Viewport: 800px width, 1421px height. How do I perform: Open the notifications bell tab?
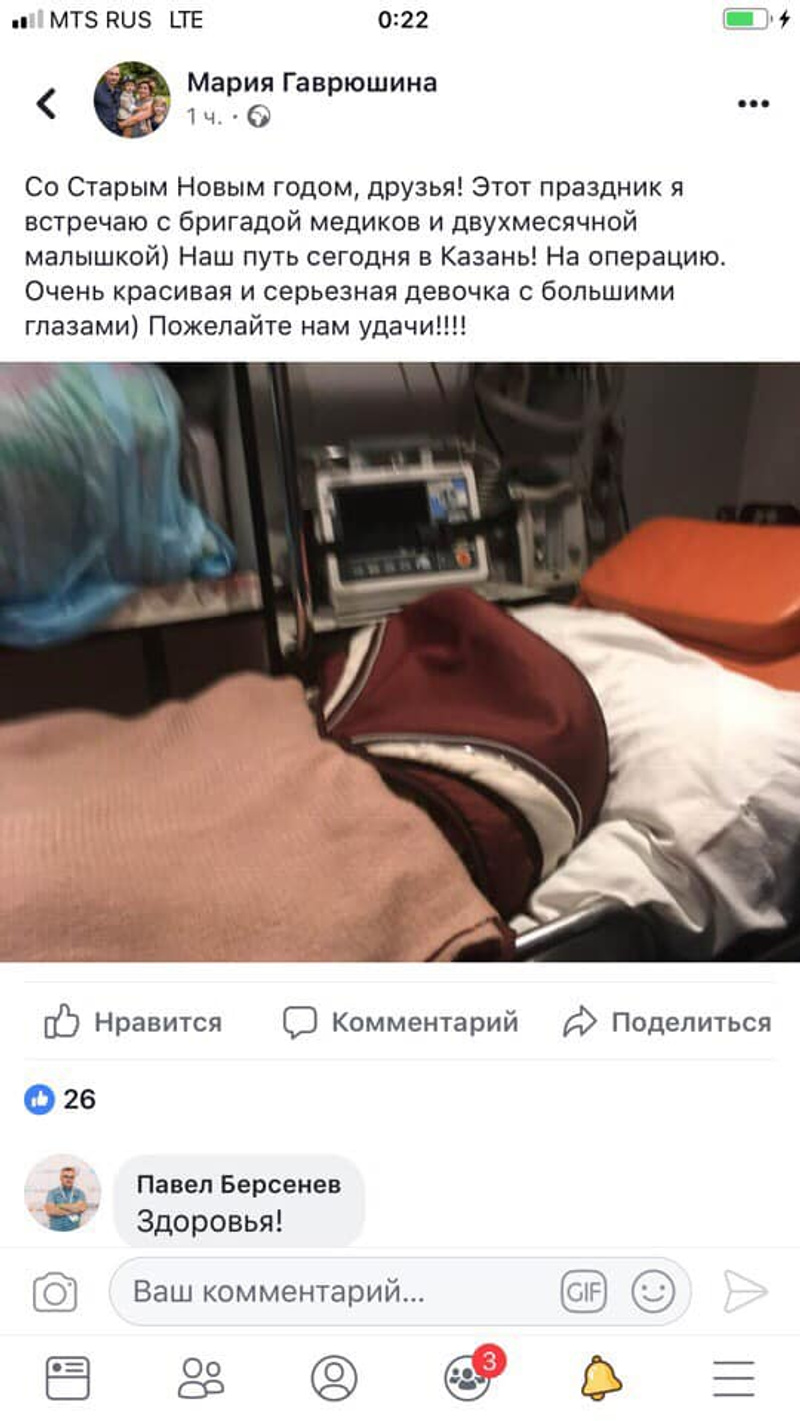point(601,1379)
